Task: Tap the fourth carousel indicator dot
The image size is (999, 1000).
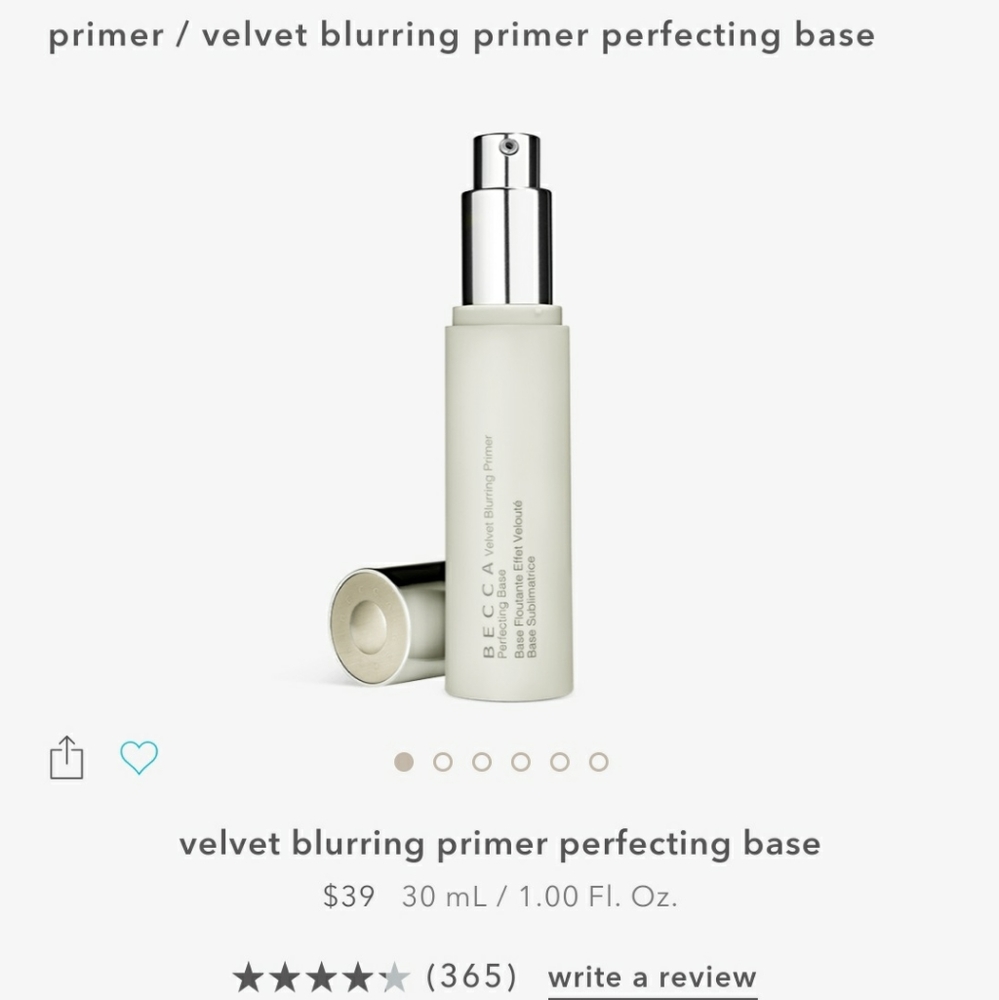Action: (x=520, y=762)
